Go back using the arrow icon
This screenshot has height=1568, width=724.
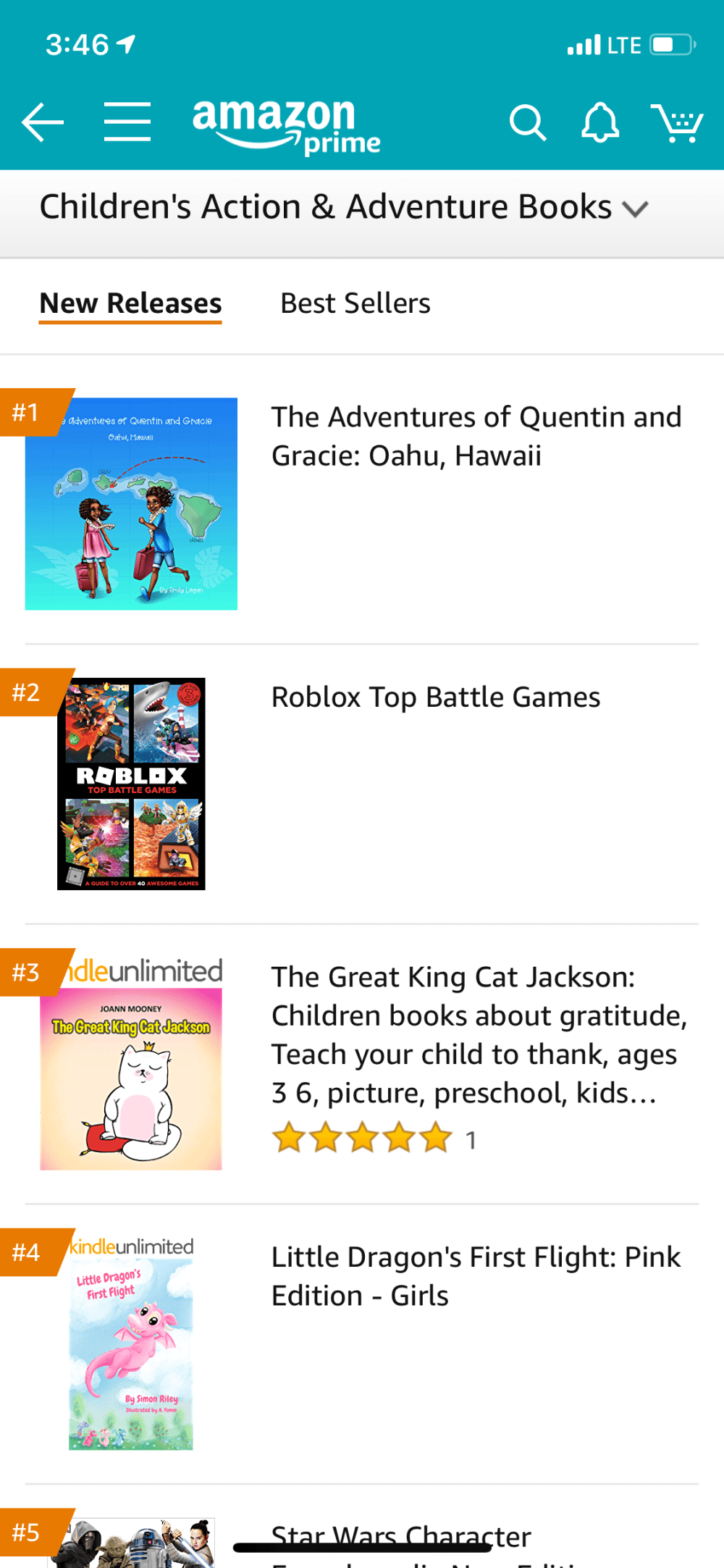coord(43,122)
